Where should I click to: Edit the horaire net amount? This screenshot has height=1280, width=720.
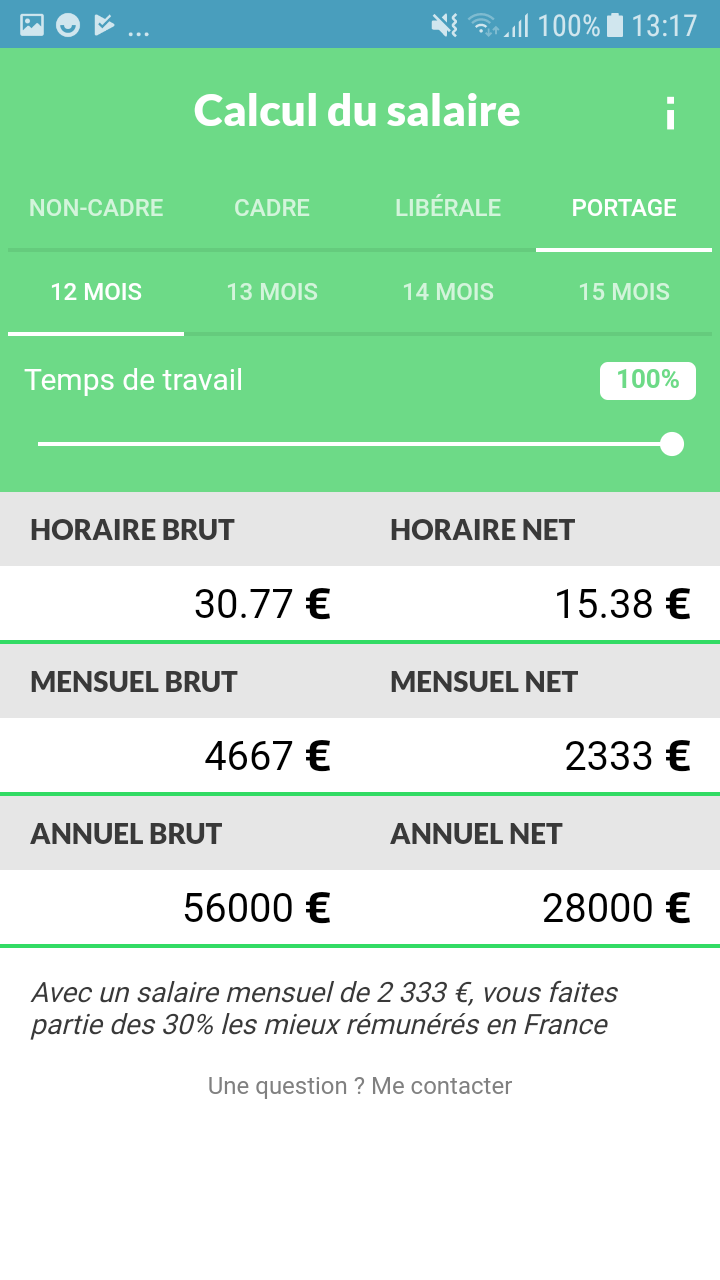604,604
